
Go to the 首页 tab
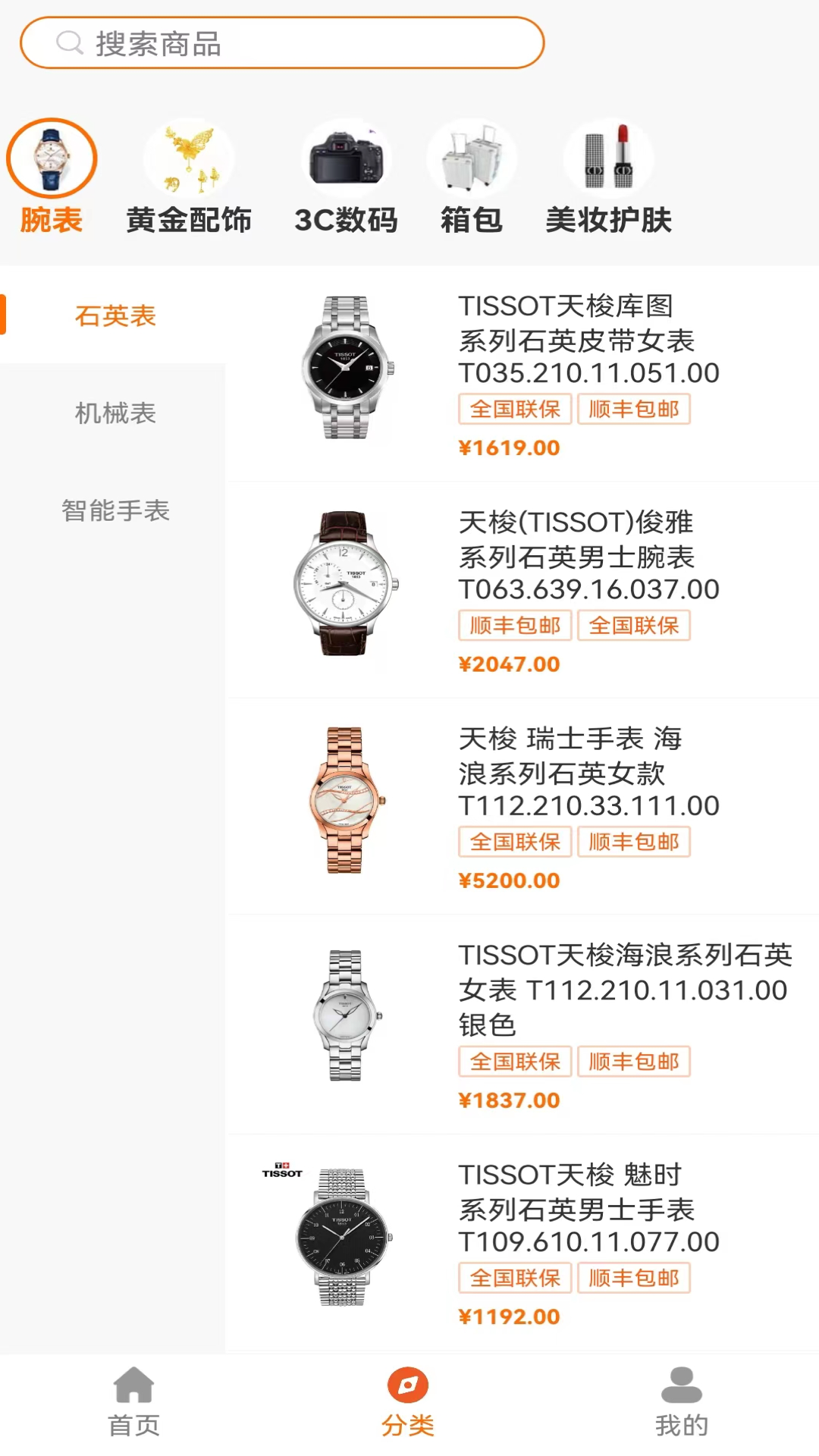coord(134,1402)
